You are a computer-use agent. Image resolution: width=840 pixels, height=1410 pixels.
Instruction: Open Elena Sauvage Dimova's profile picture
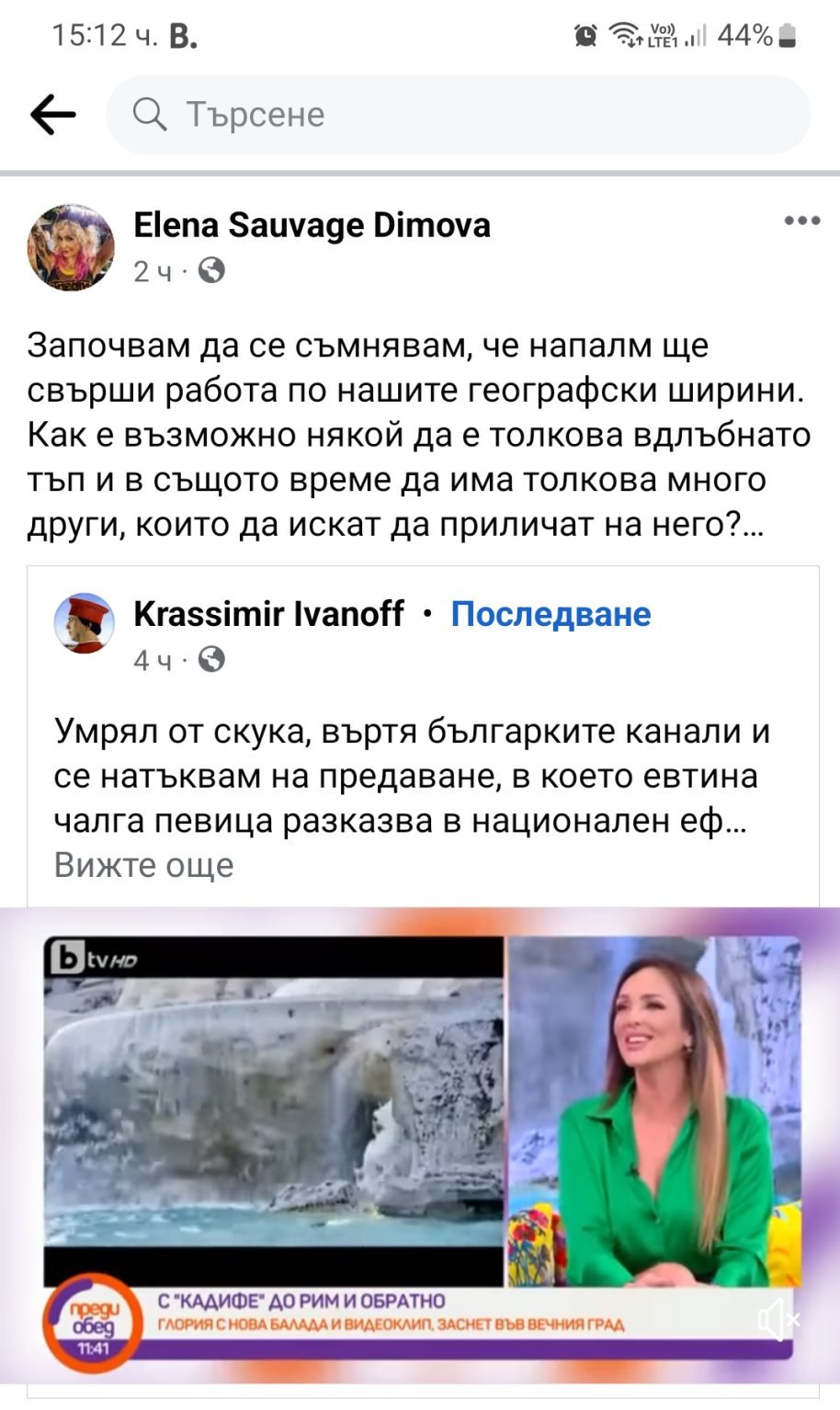pyautogui.click(x=72, y=247)
